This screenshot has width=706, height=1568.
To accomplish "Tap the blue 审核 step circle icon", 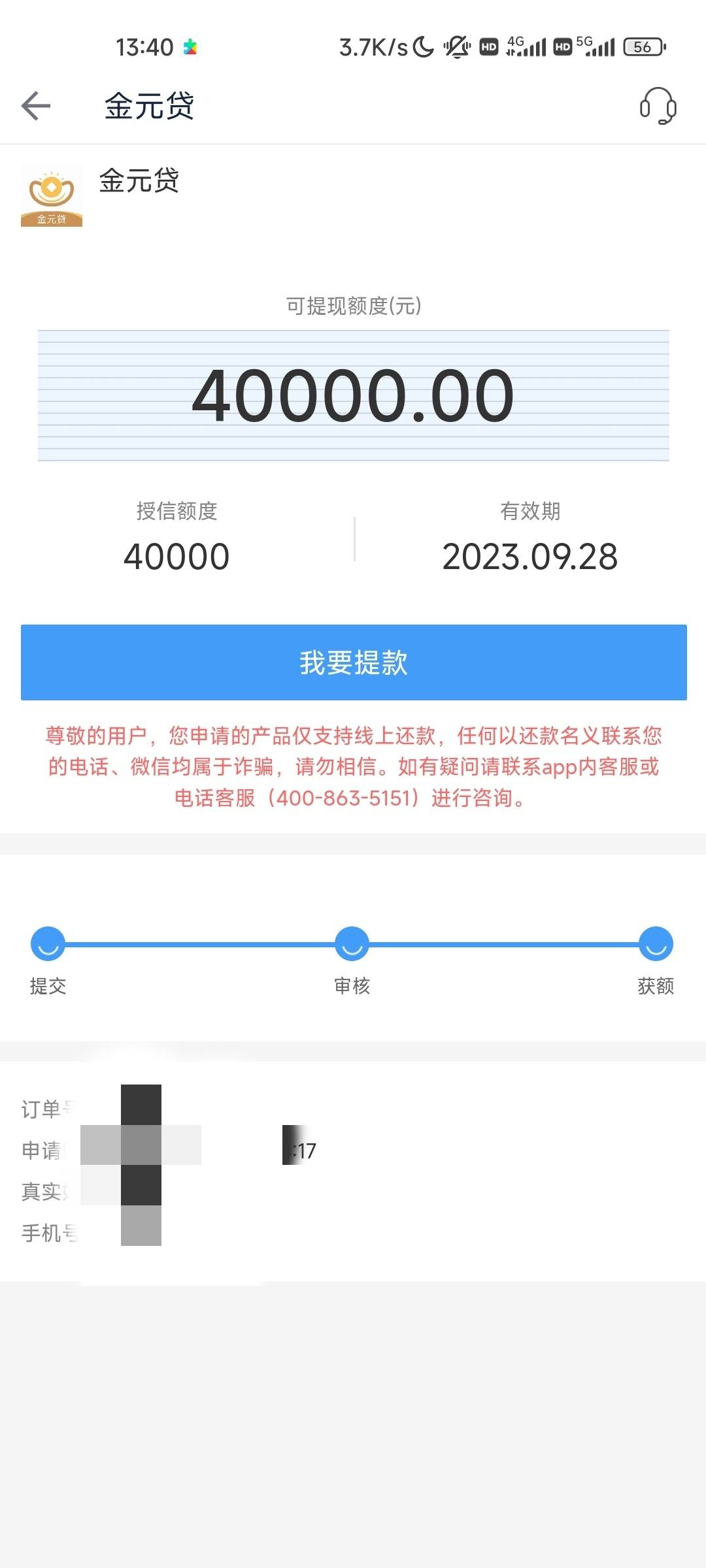I will click(352, 944).
